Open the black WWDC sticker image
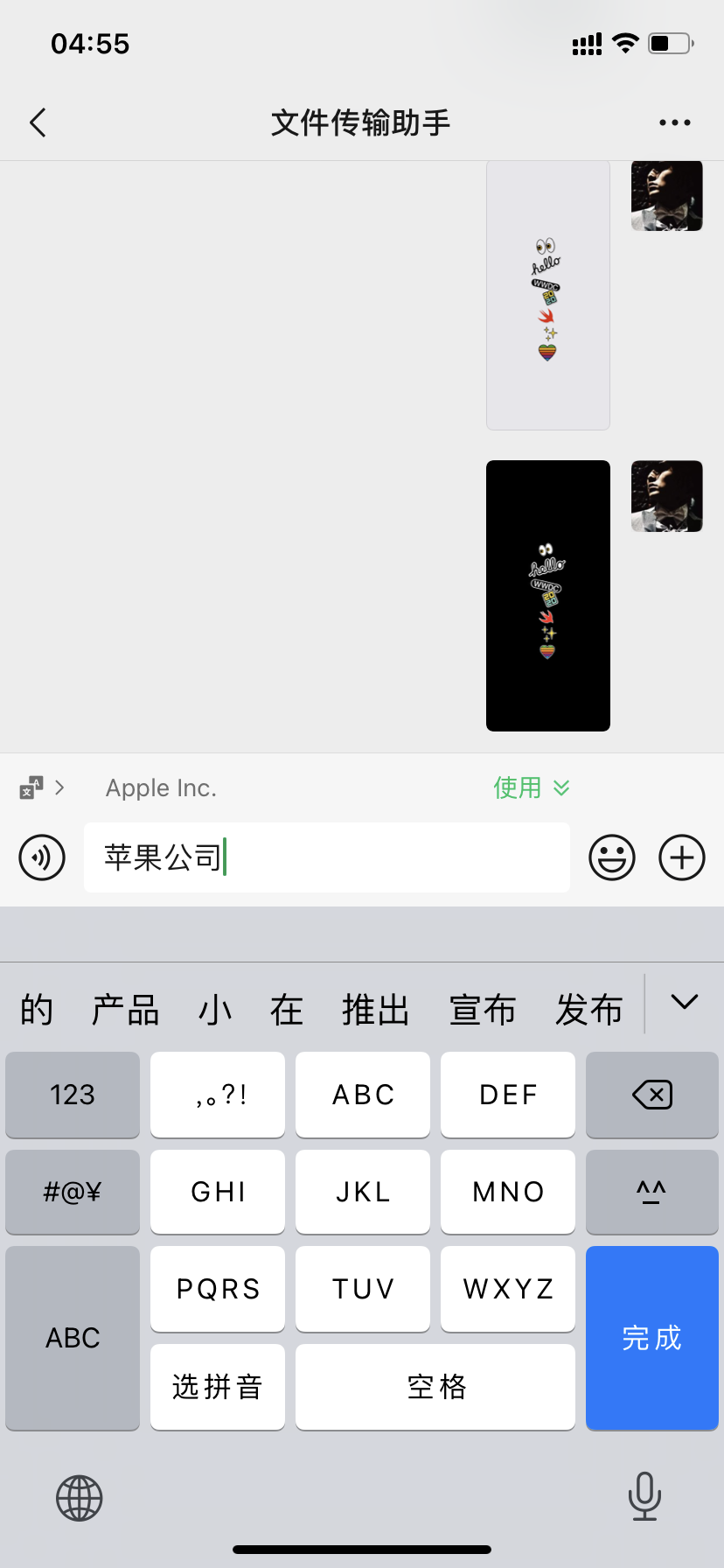 pyautogui.click(x=547, y=595)
